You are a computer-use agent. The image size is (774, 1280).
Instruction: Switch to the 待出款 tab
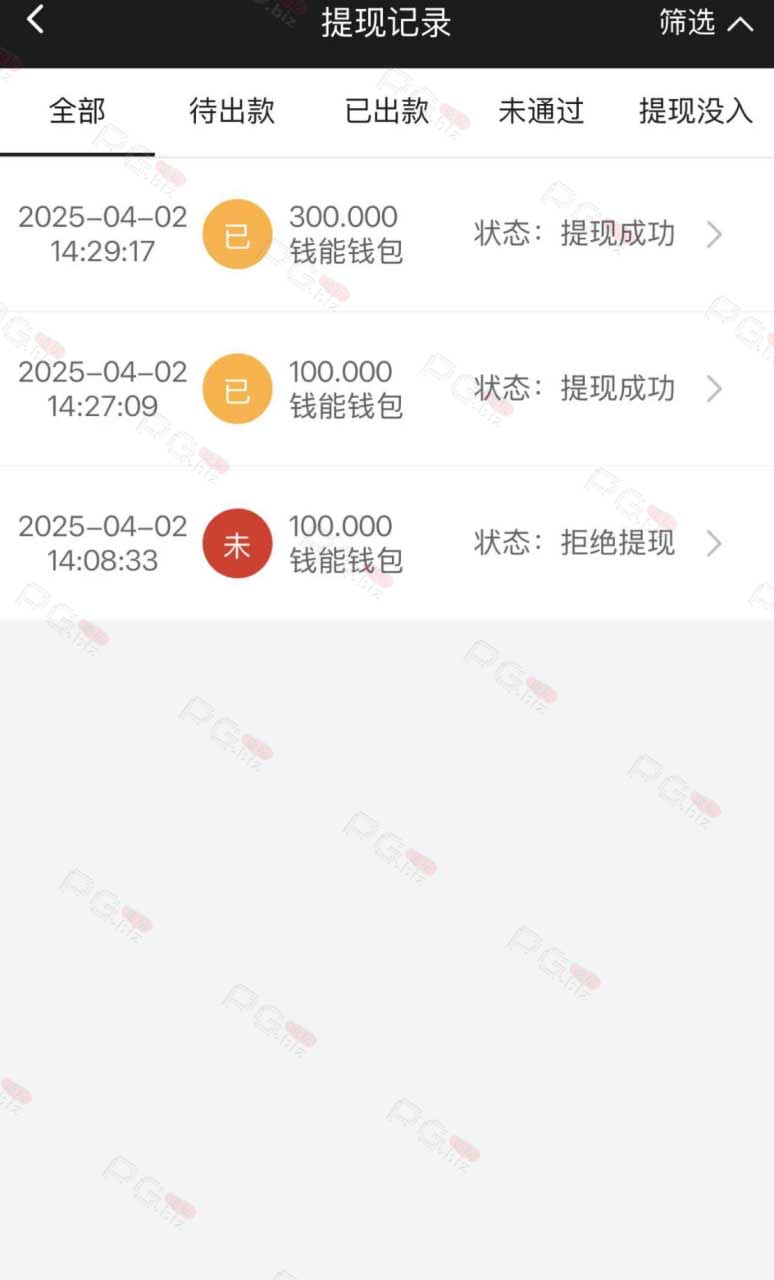pos(232,111)
